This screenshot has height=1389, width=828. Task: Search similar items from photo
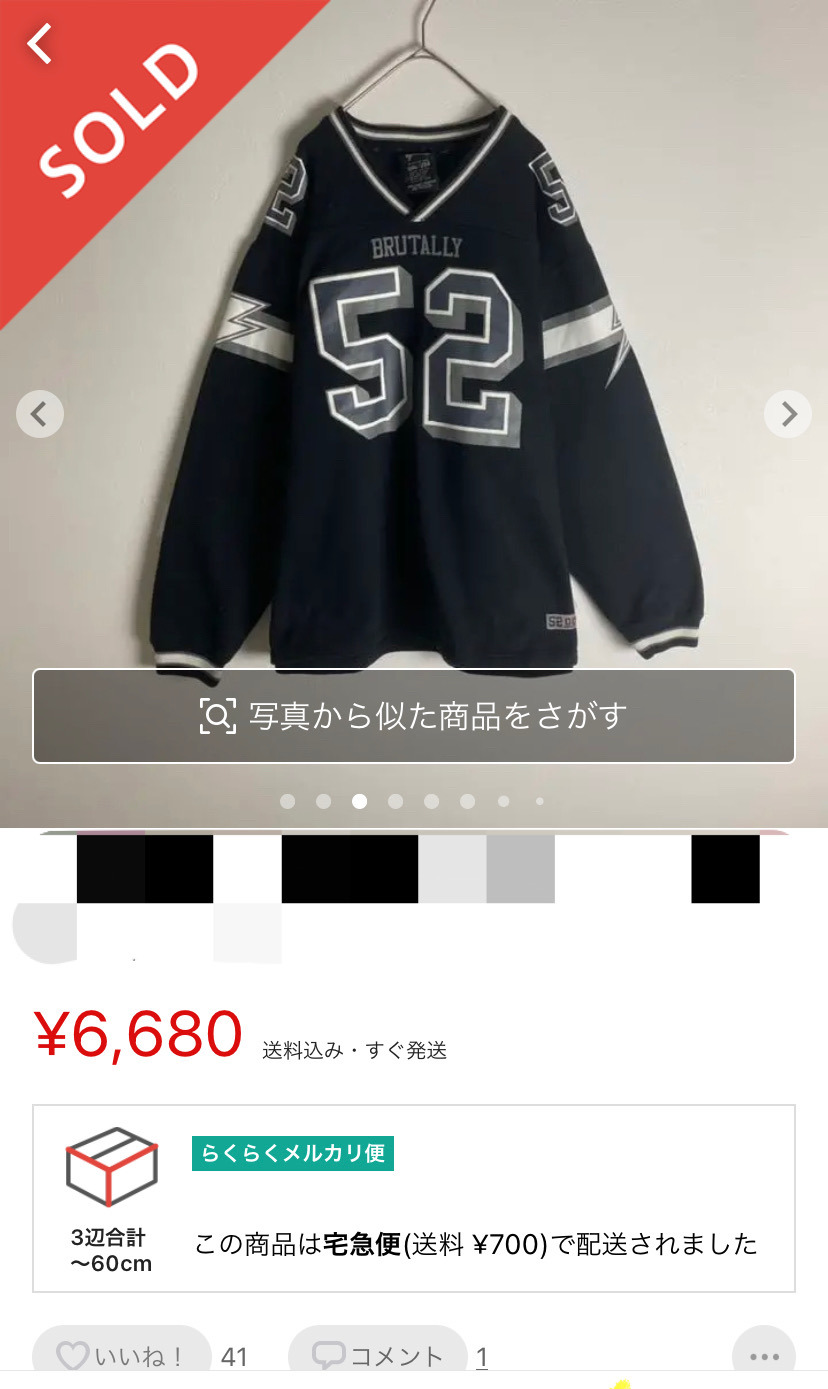[x=414, y=716]
